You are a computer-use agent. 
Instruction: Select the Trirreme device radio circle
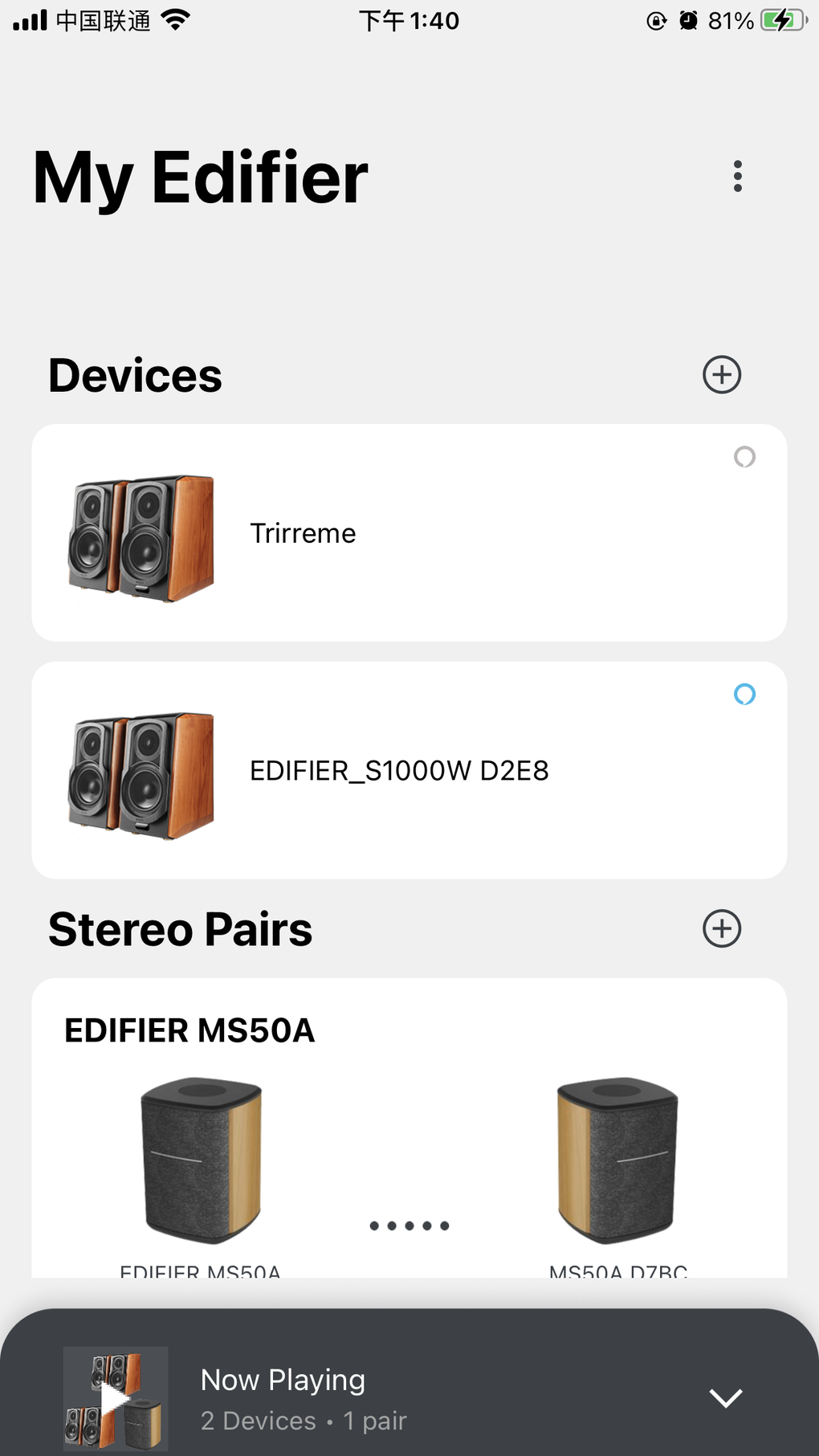(x=745, y=458)
